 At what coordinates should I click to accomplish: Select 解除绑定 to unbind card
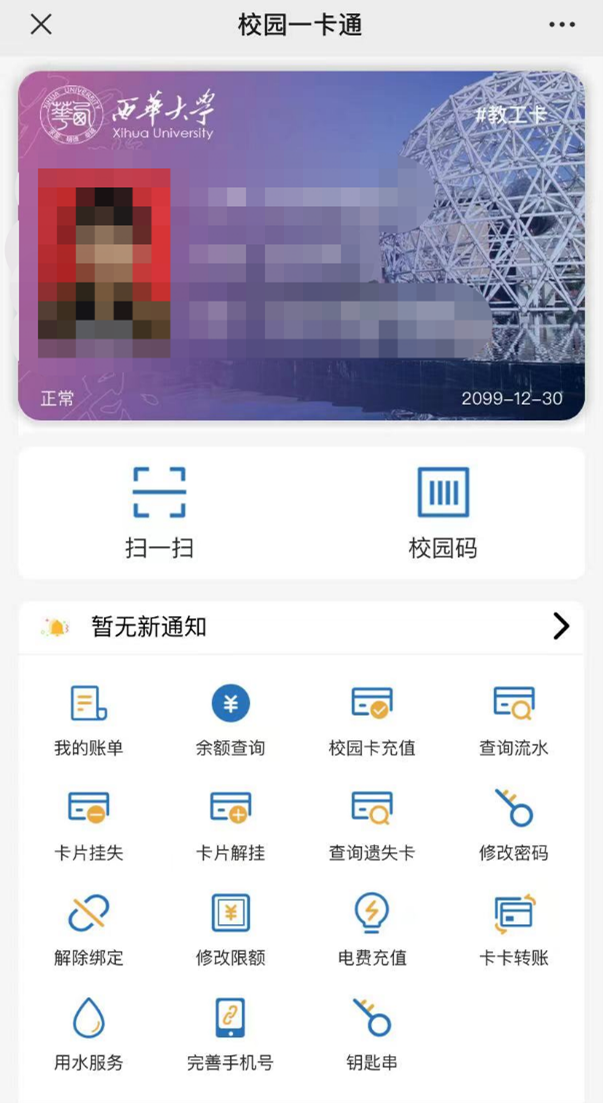tap(88, 930)
